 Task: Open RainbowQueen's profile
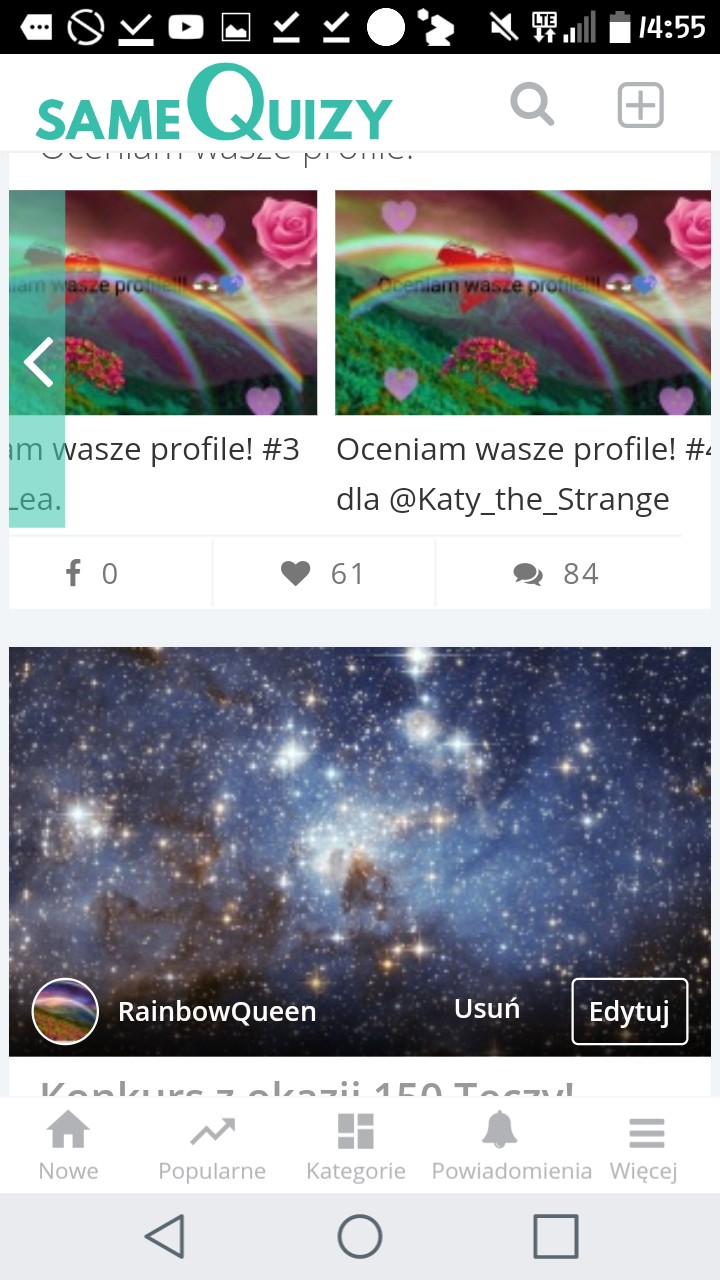pos(66,1011)
